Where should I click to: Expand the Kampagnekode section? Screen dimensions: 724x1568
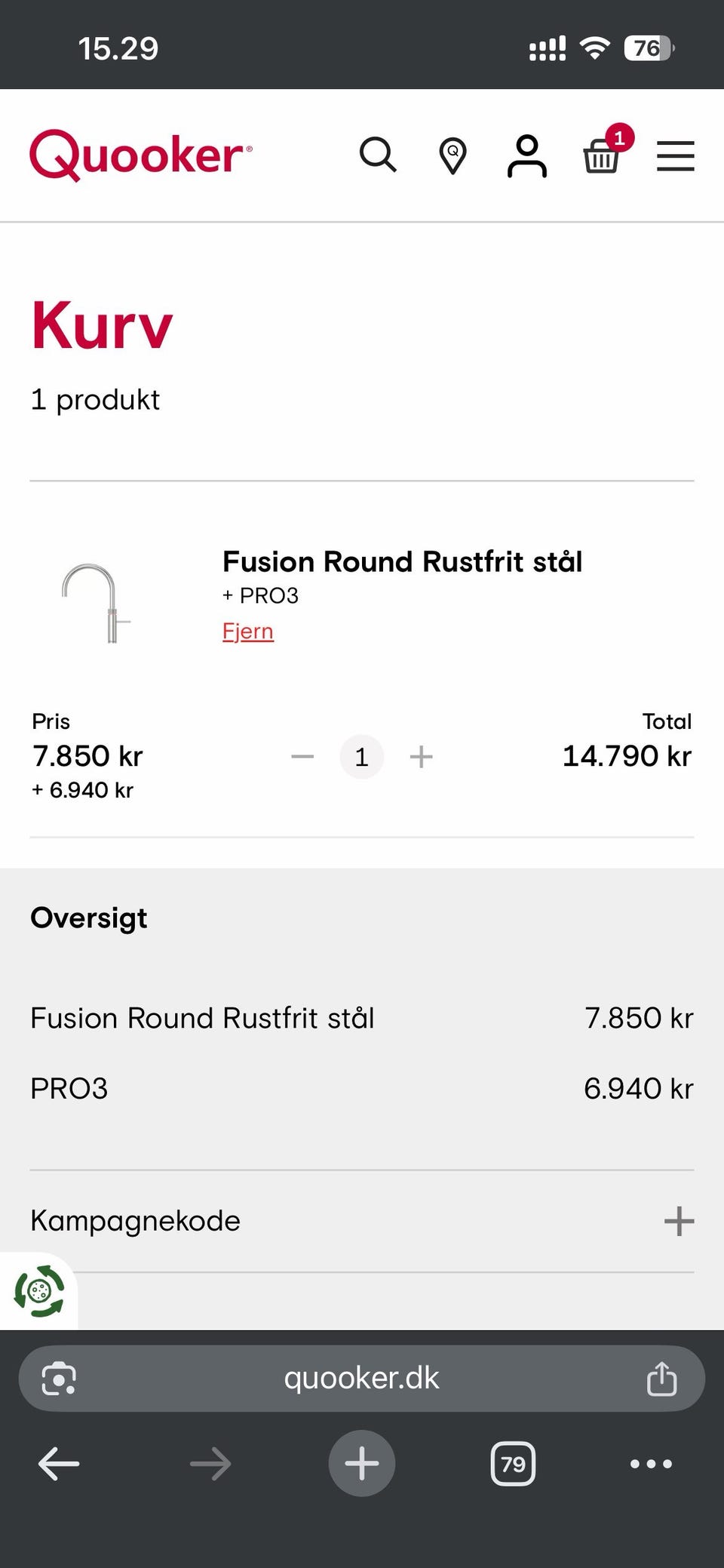pos(362,1221)
